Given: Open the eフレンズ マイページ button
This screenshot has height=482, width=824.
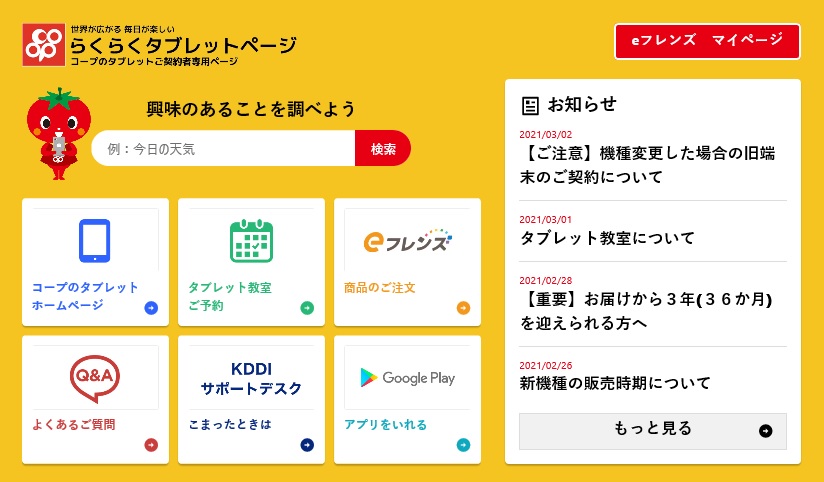Looking at the screenshot, I should (x=707, y=41).
